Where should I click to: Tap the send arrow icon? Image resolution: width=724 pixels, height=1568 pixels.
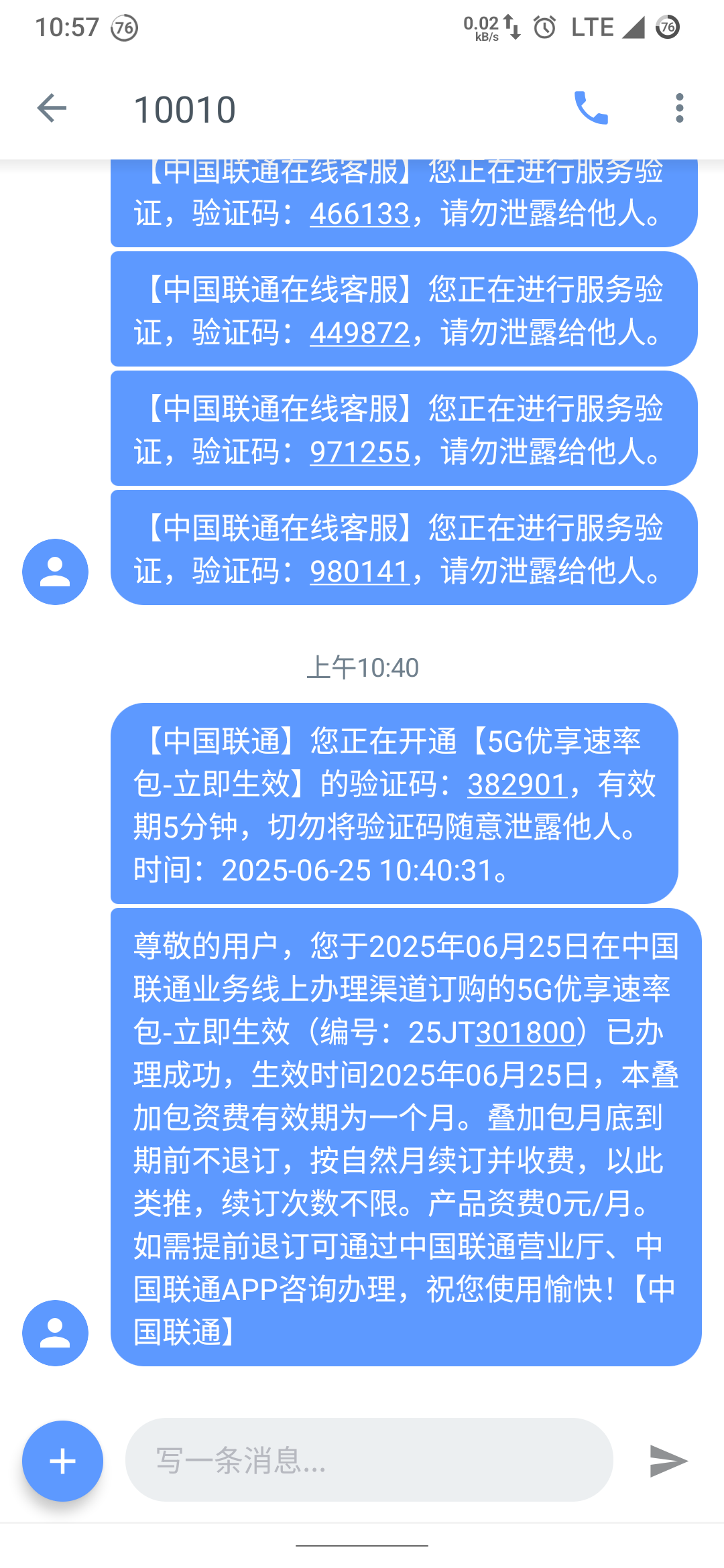pos(668,1461)
